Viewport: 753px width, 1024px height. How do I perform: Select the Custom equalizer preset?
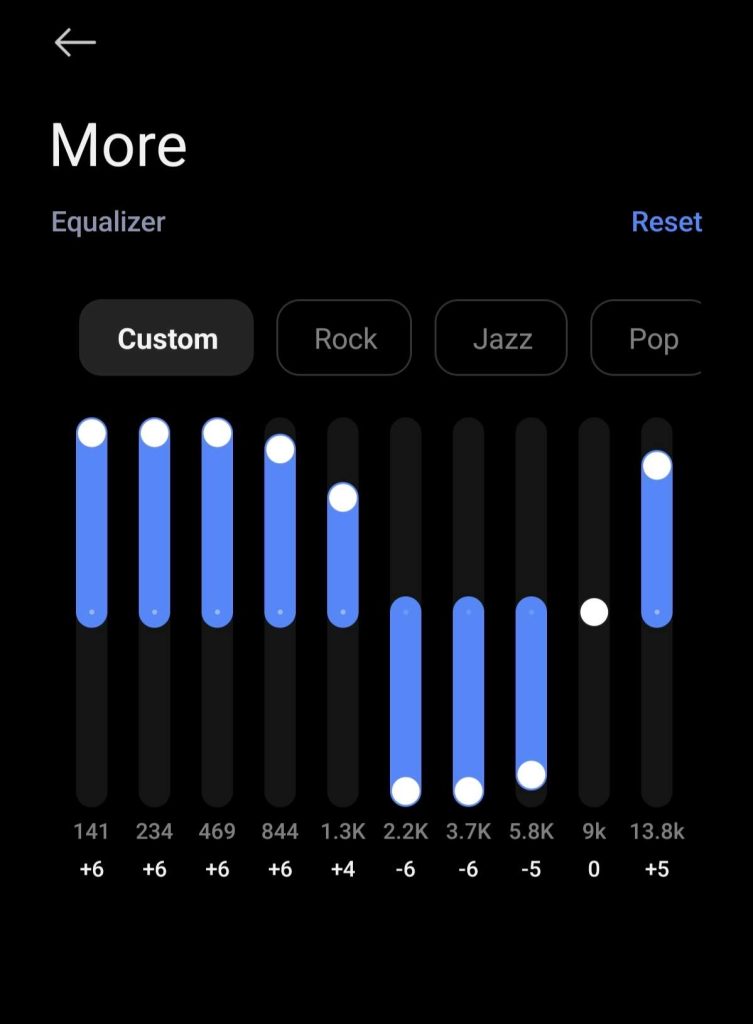(167, 339)
